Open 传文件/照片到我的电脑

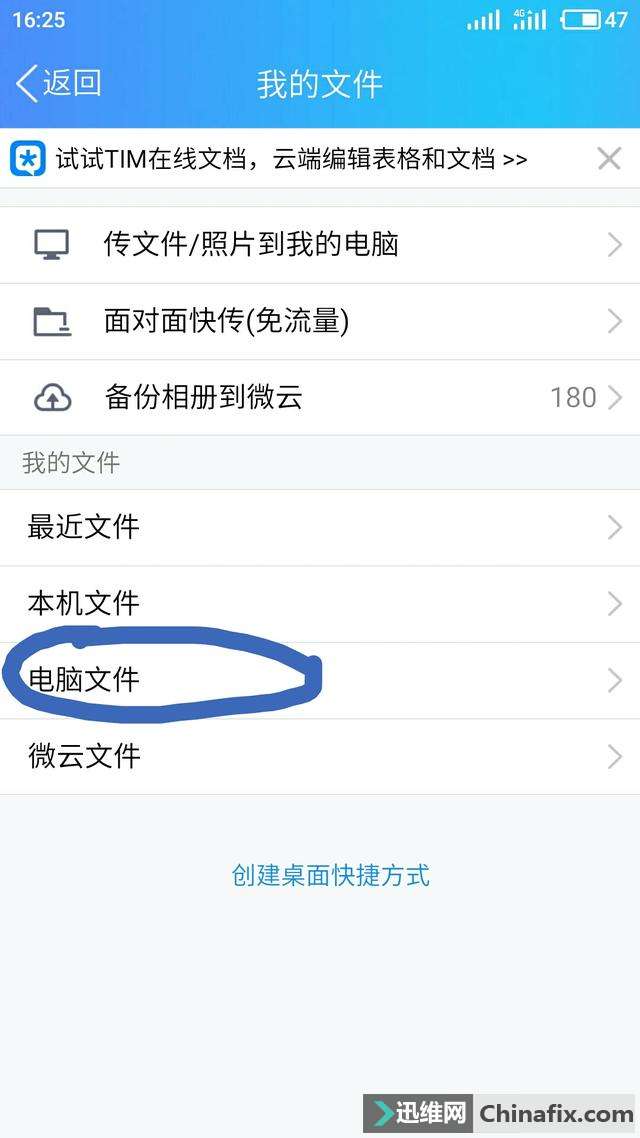click(320, 245)
